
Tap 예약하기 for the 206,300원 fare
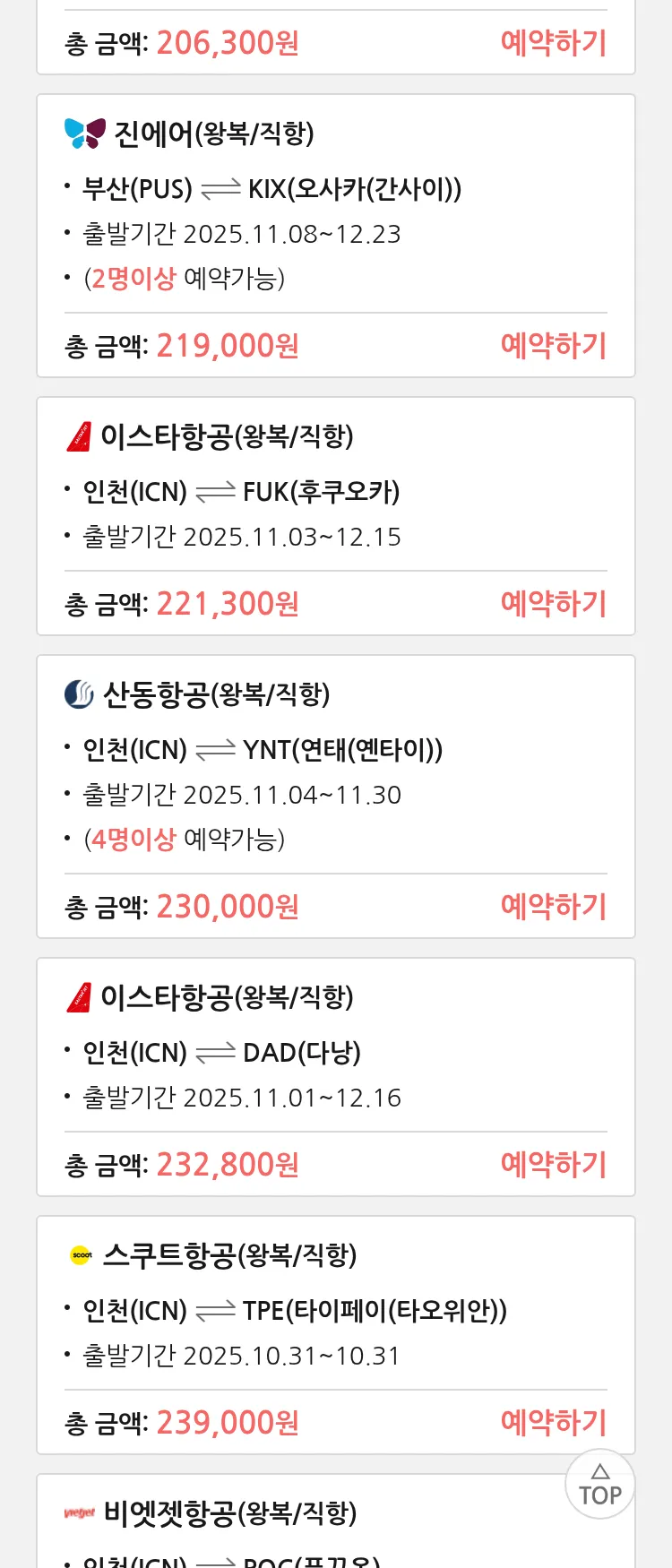tap(553, 43)
